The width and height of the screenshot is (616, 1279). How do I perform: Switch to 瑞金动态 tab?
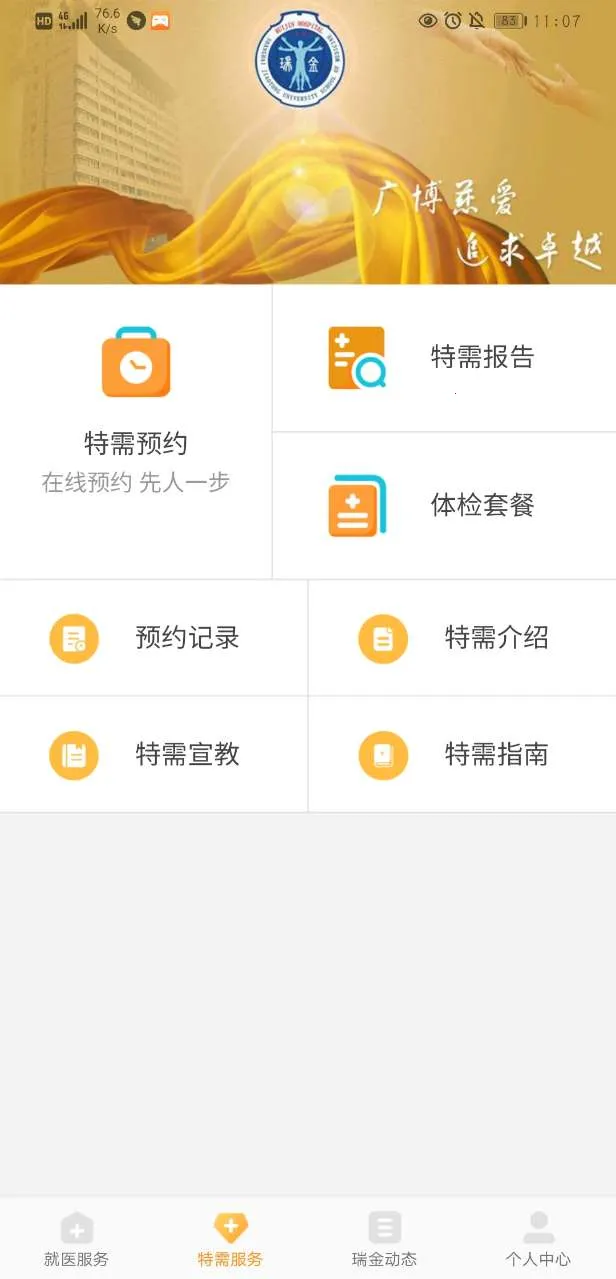384,1238
